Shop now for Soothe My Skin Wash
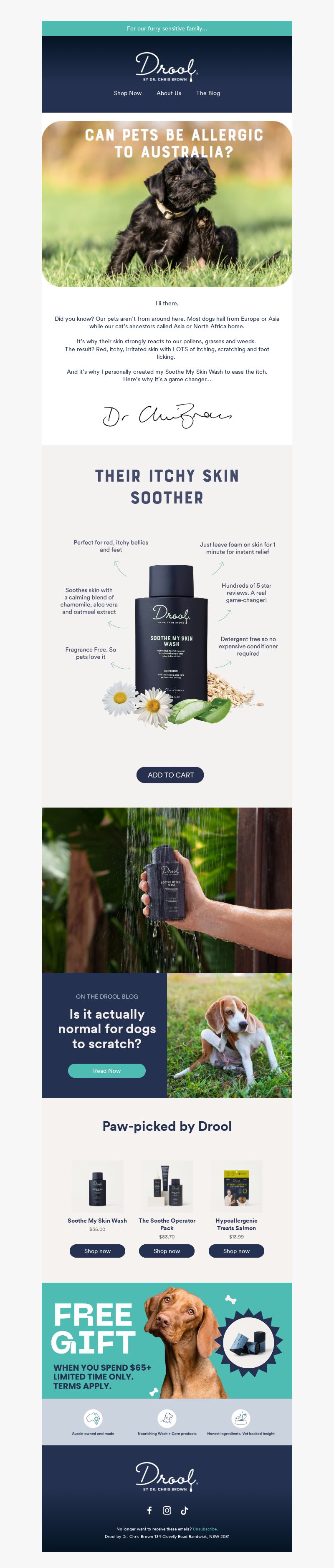The image size is (334, 1568). [98, 1251]
